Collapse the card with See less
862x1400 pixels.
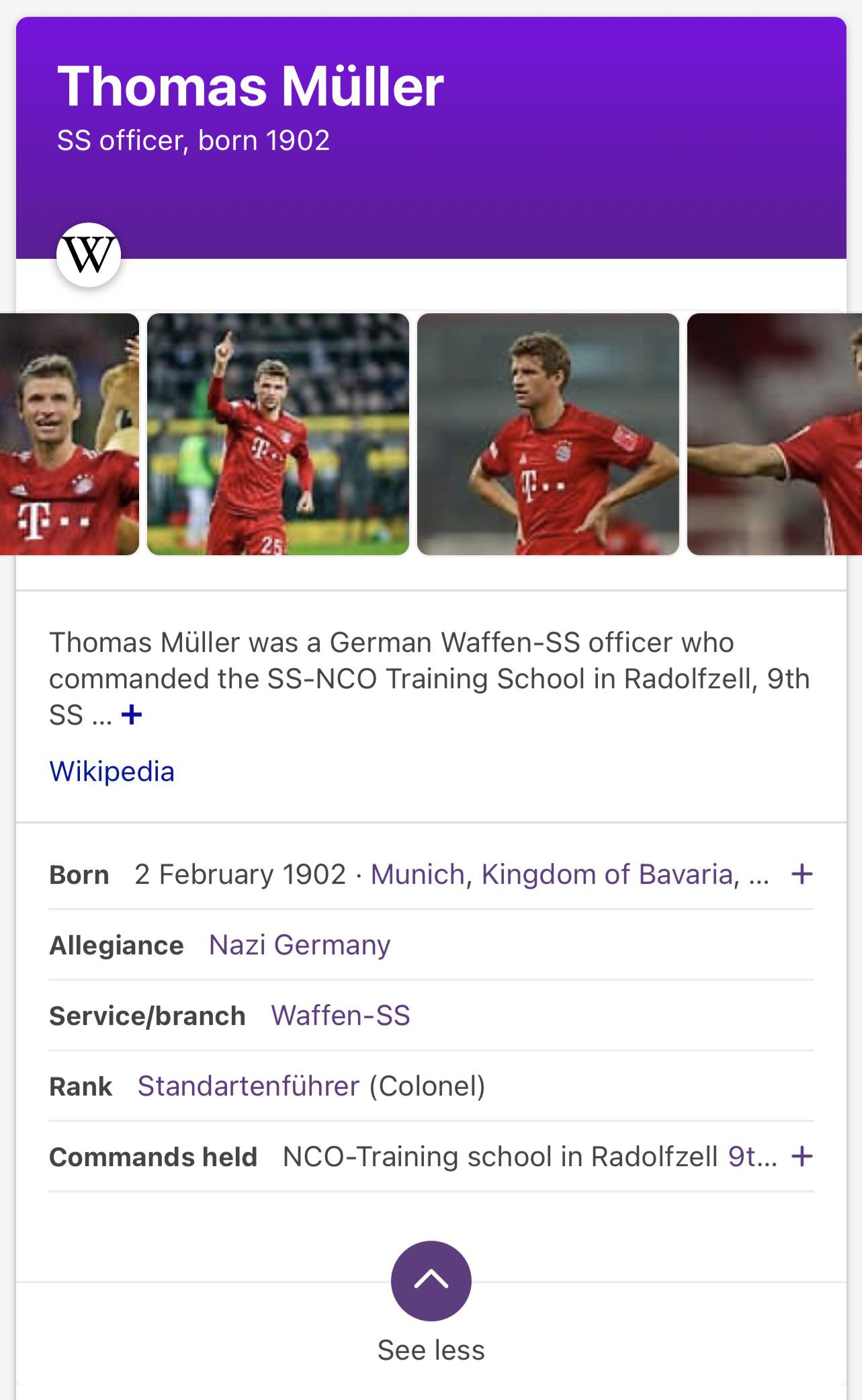coord(431,1281)
